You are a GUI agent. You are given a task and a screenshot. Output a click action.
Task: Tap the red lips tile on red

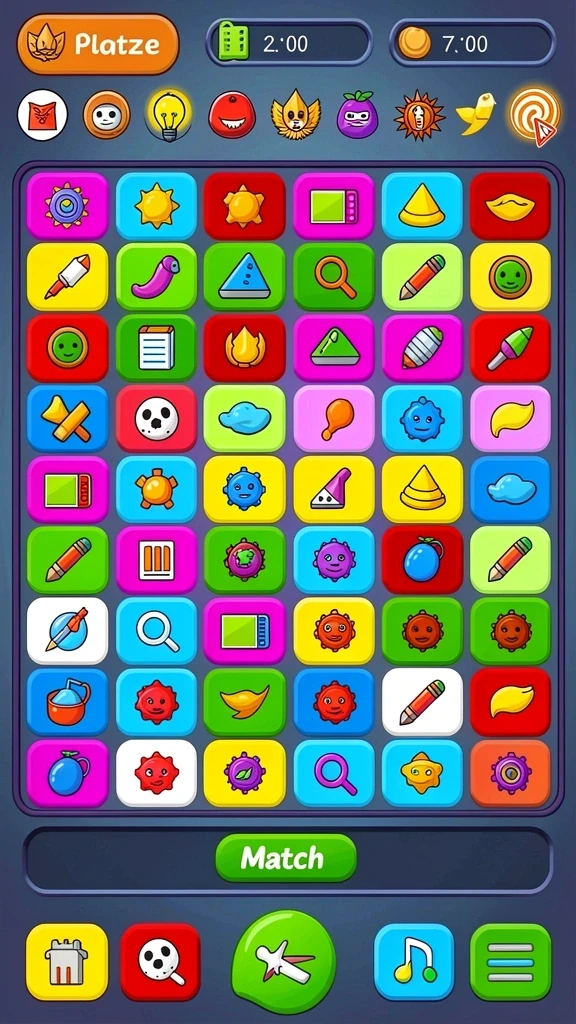pos(510,206)
